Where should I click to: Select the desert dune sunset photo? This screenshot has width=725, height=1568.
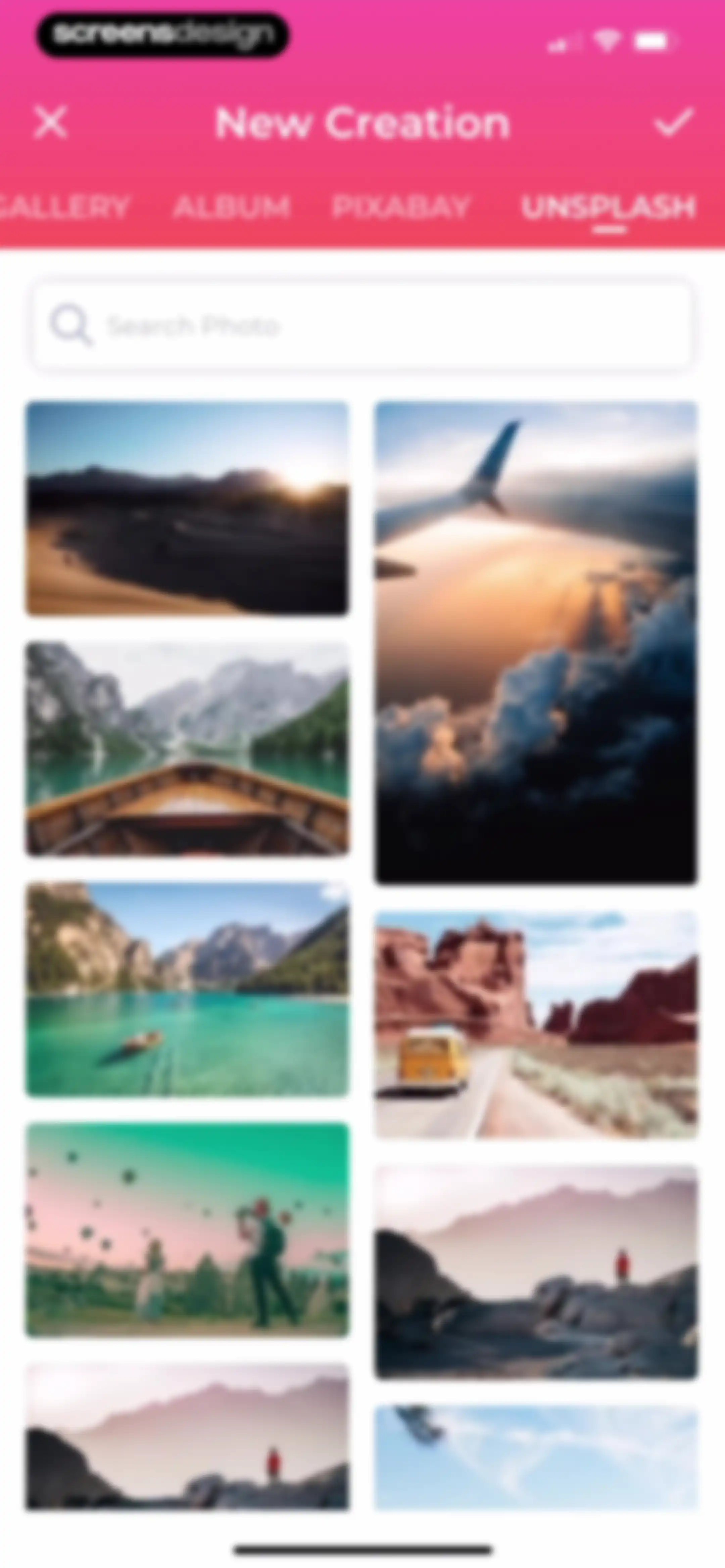coord(188,508)
